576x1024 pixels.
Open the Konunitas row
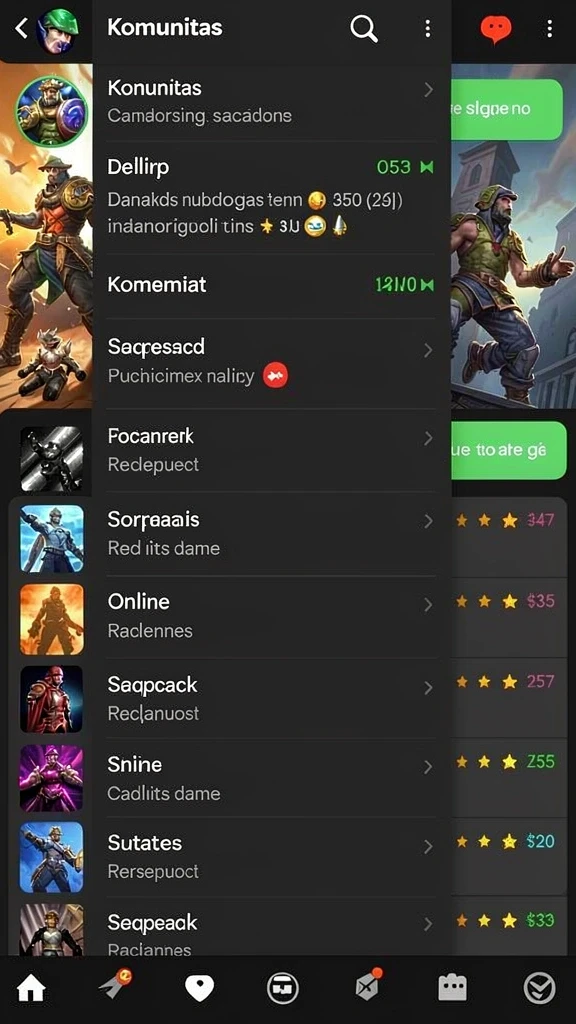[x=271, y=102]
